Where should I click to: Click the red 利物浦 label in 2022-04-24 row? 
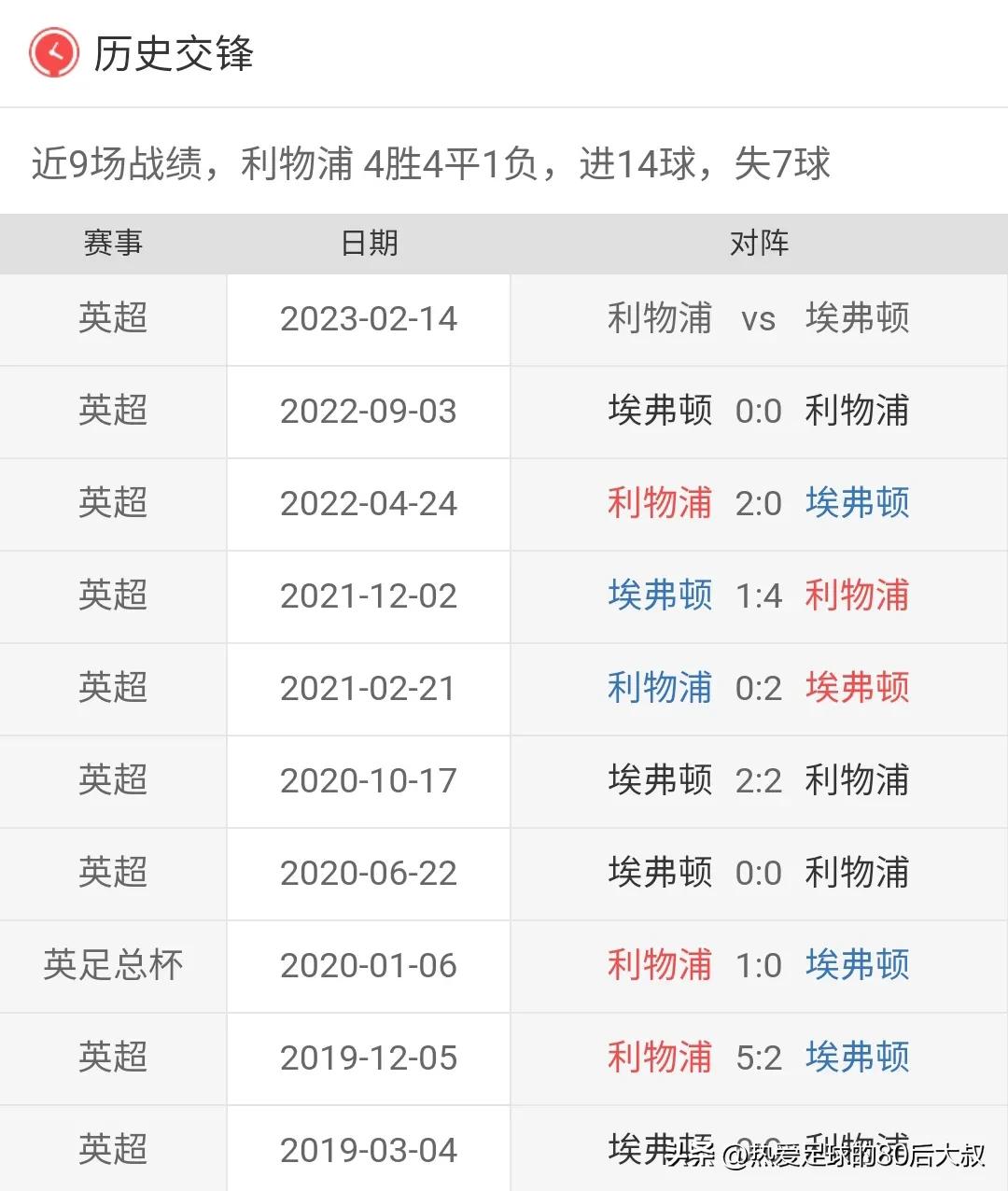click(x=659, y=504)
